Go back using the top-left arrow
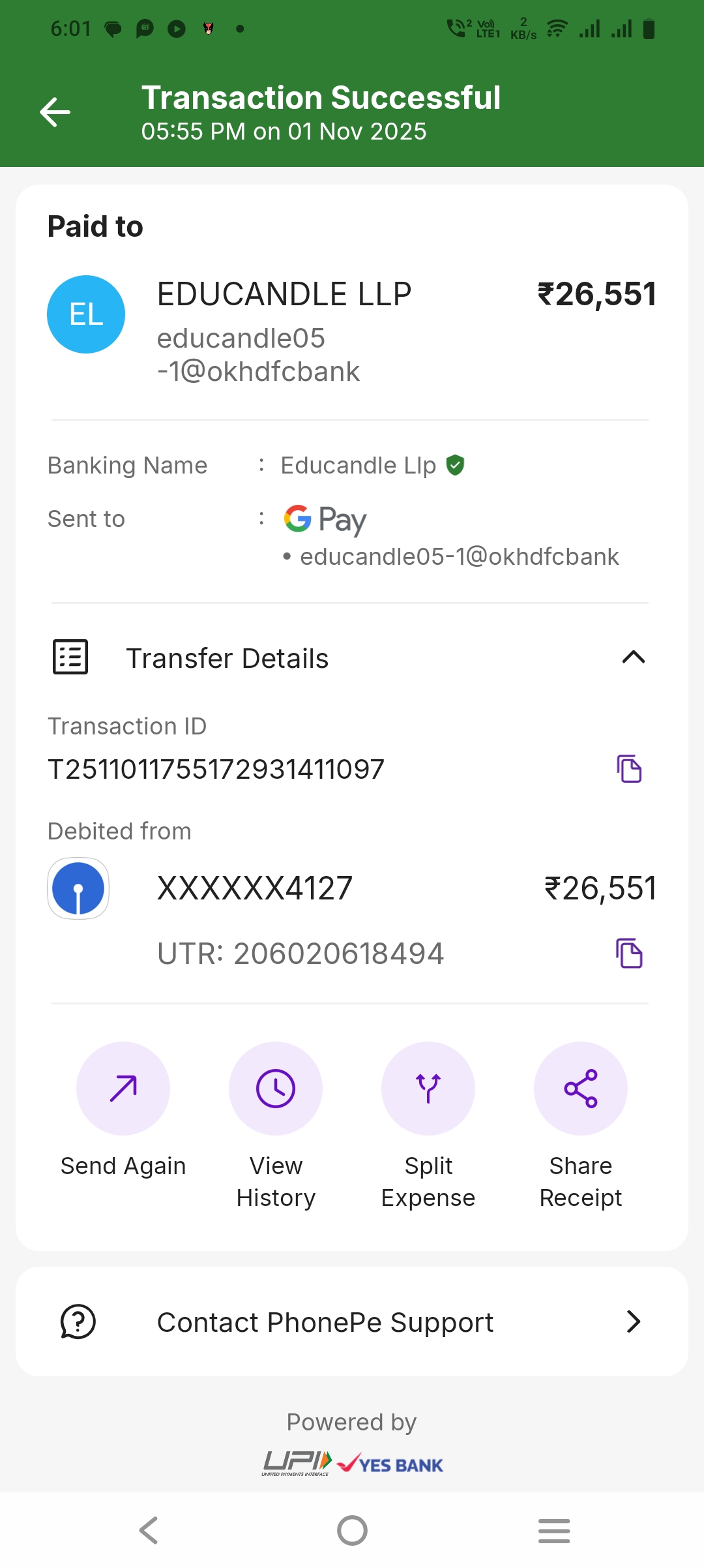The height and width of the screenshot is (1568, 704). pos(55,112)
